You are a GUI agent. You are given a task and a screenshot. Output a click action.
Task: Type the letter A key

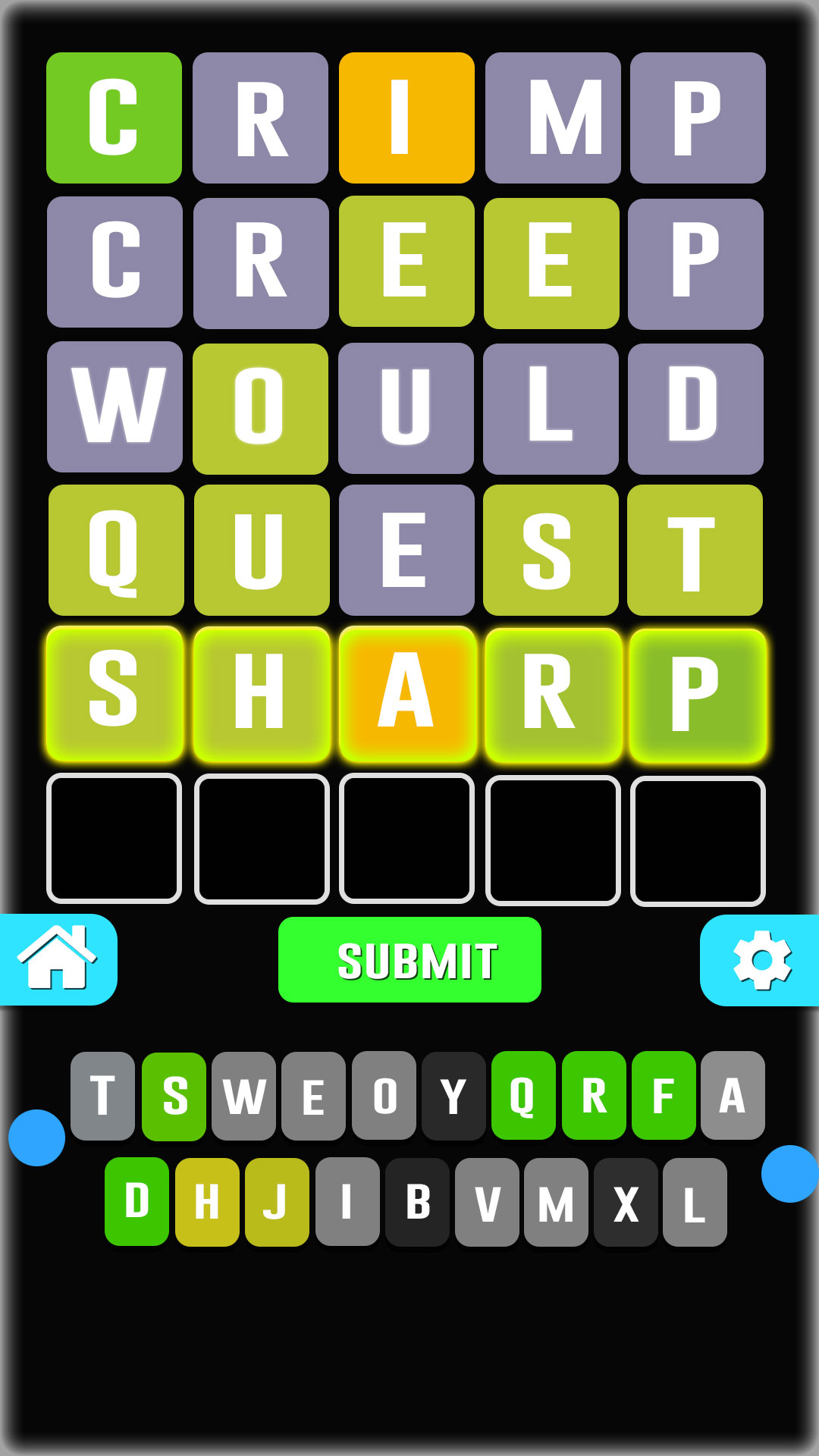pos(733,1096)
